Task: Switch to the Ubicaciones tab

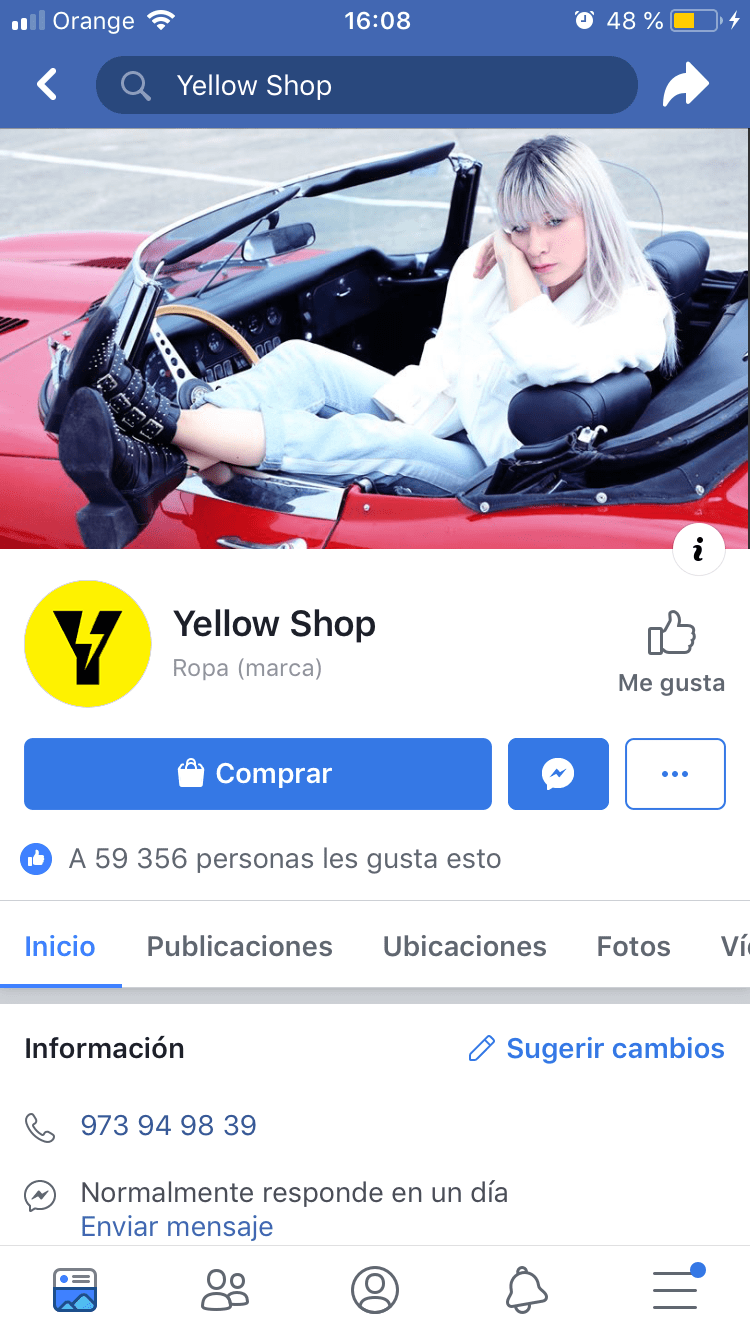Action: coord(464,947)
